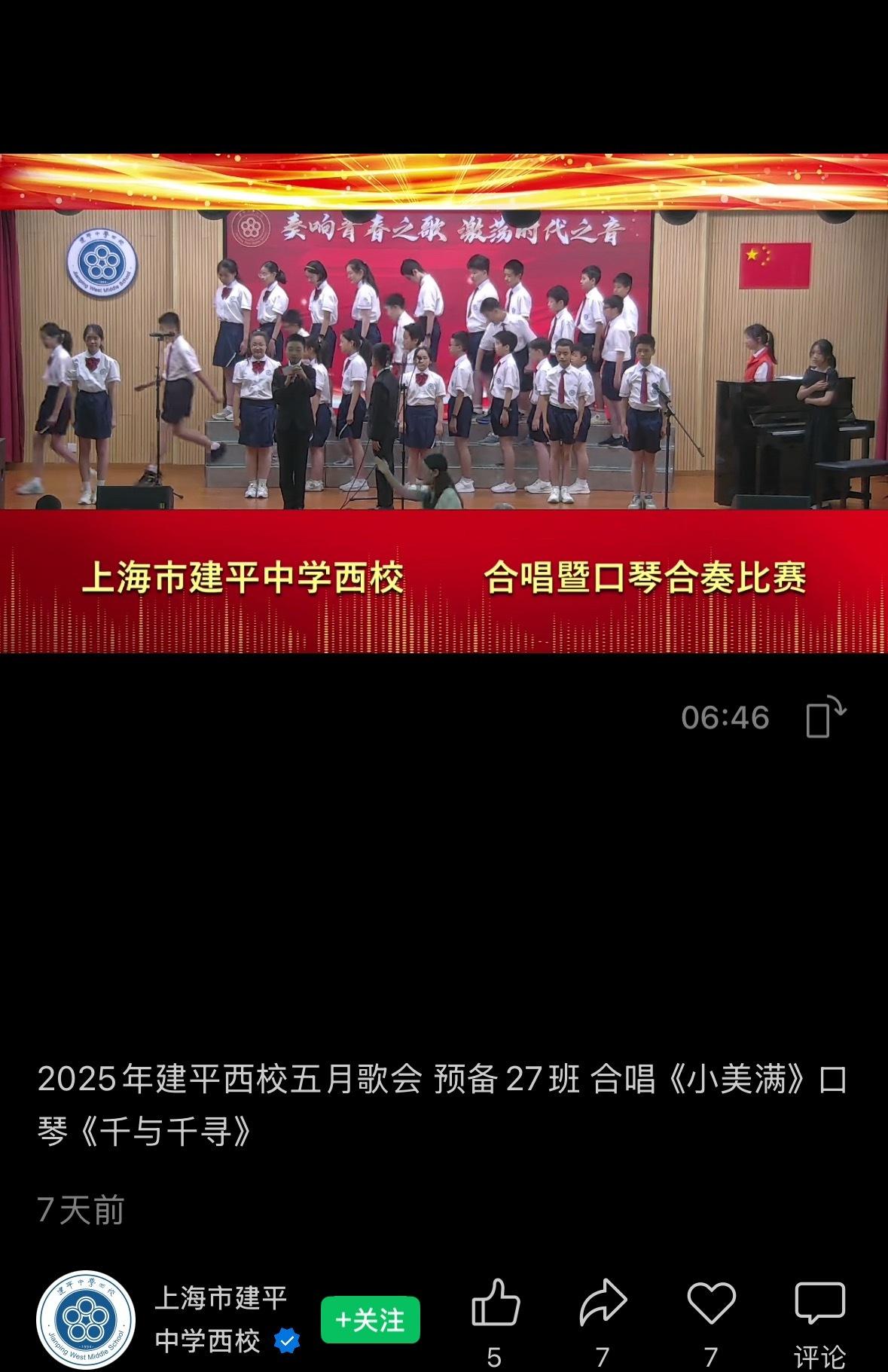Open the 上海市建平中学西校 account name

(x=220, y=1319)
